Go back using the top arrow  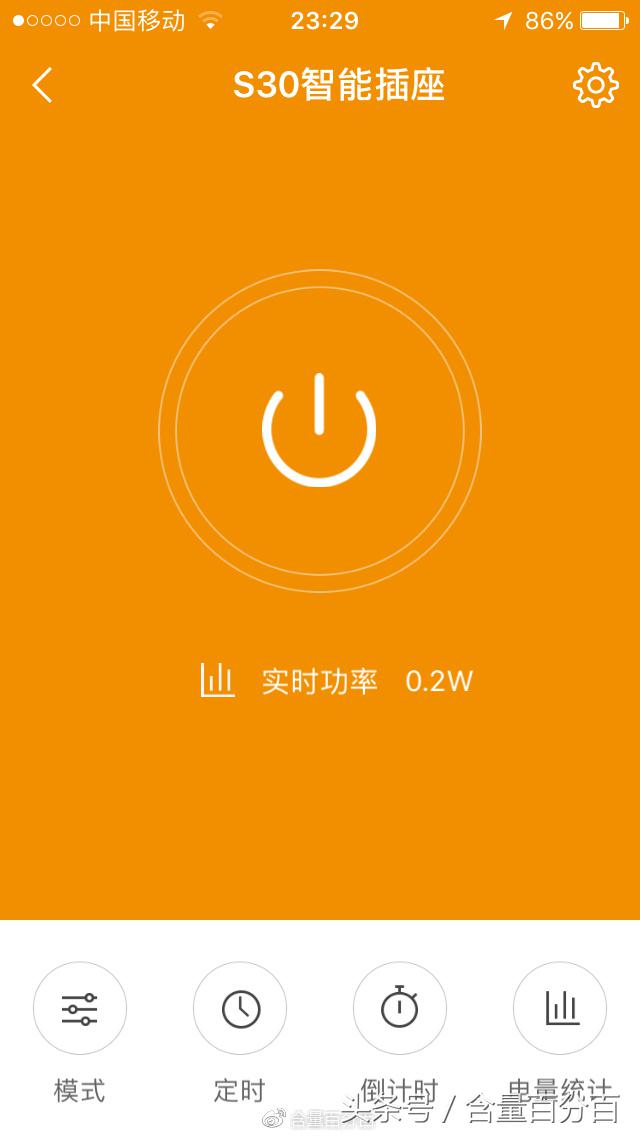click(42, 86)
